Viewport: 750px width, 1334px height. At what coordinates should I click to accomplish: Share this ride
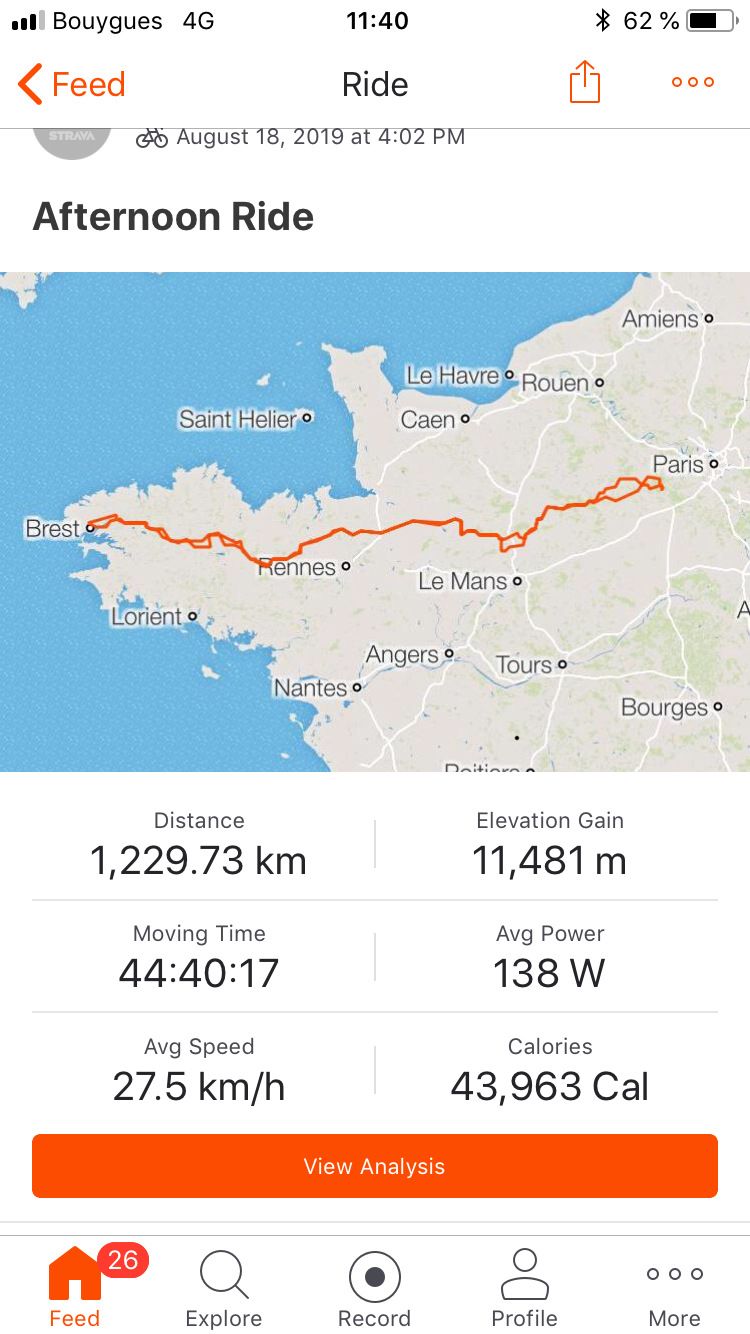point(584,83)
